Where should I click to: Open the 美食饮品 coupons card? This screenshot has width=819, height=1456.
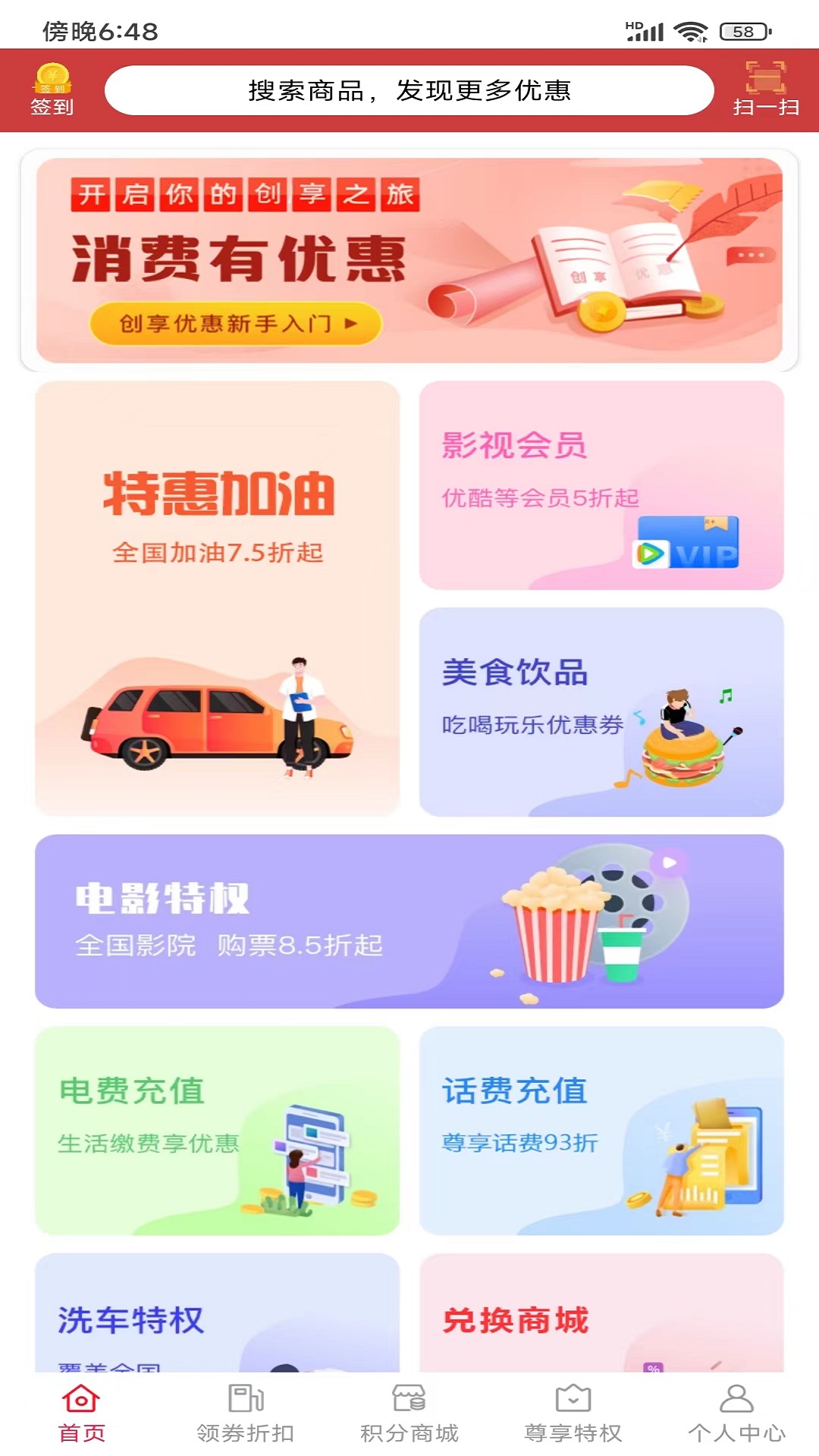601,711
